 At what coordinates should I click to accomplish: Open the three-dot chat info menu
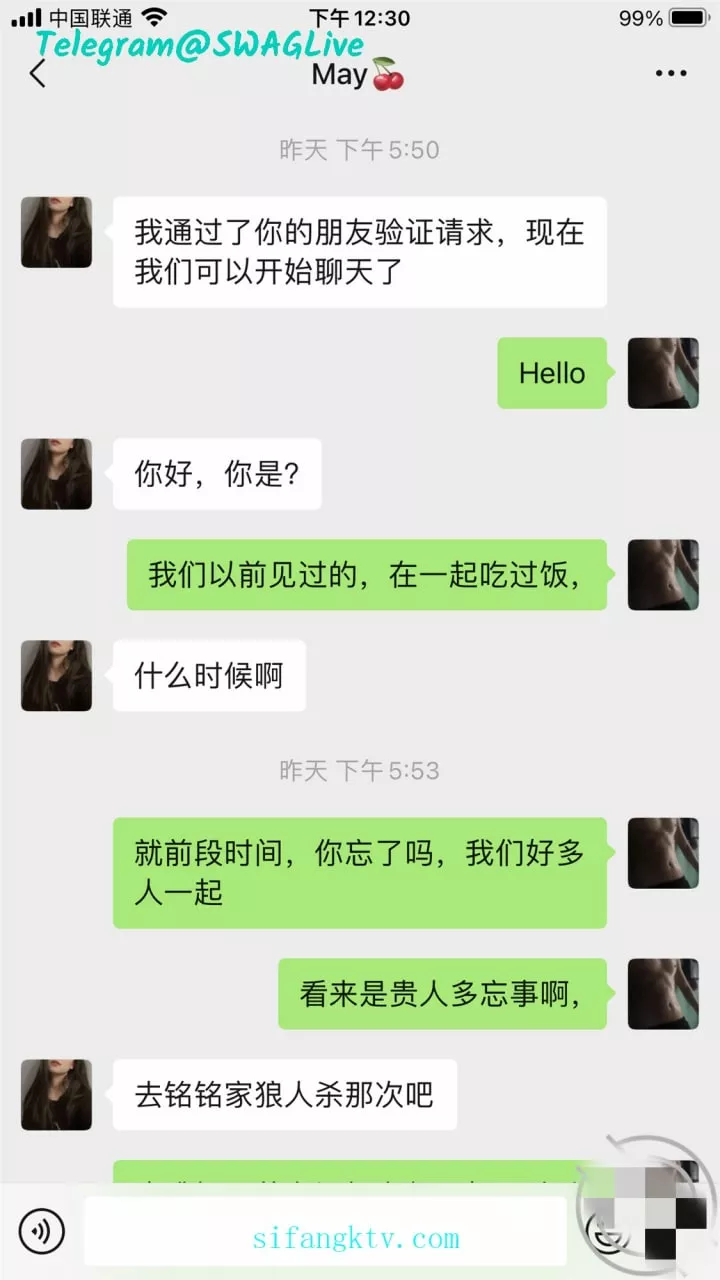click(670, 73)
